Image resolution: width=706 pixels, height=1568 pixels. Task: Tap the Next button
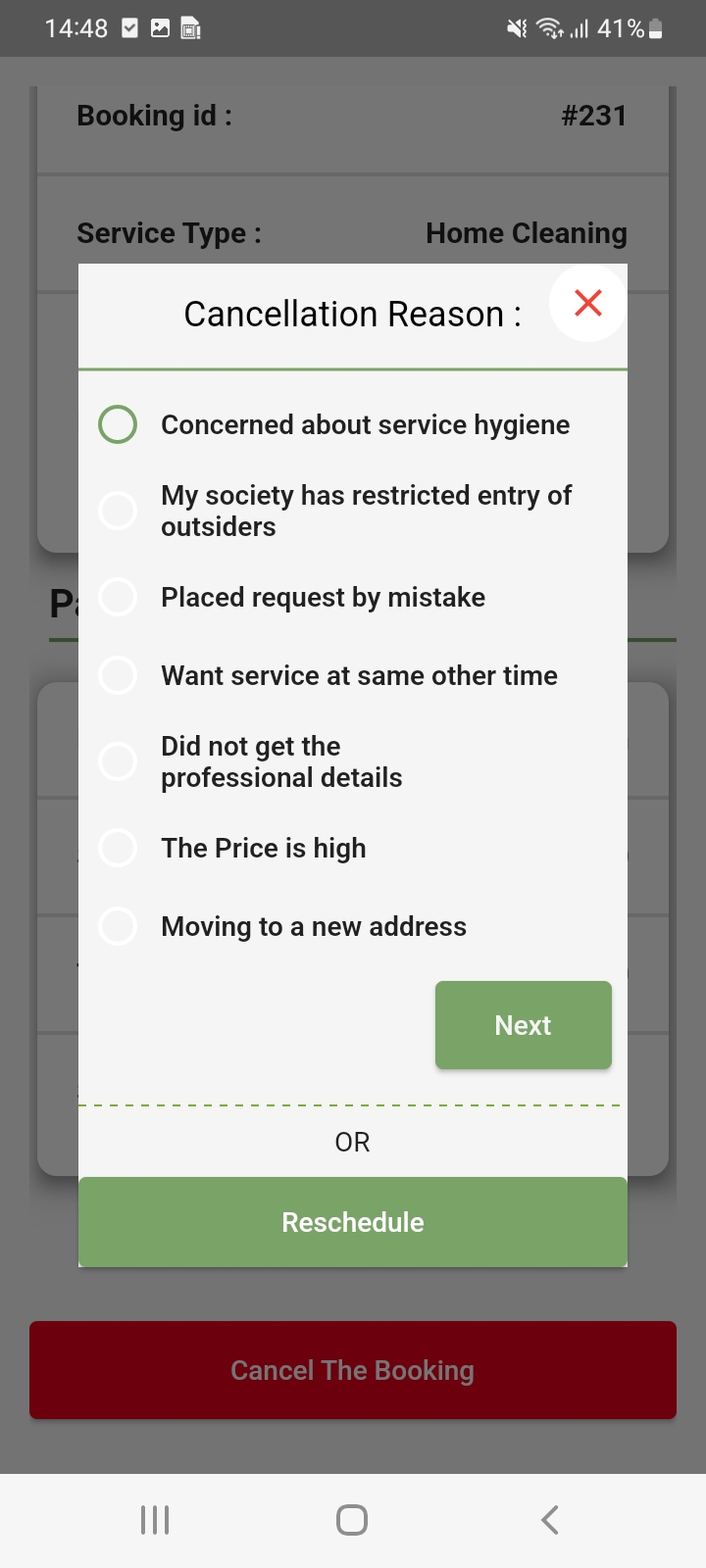tap(524, 1025)
